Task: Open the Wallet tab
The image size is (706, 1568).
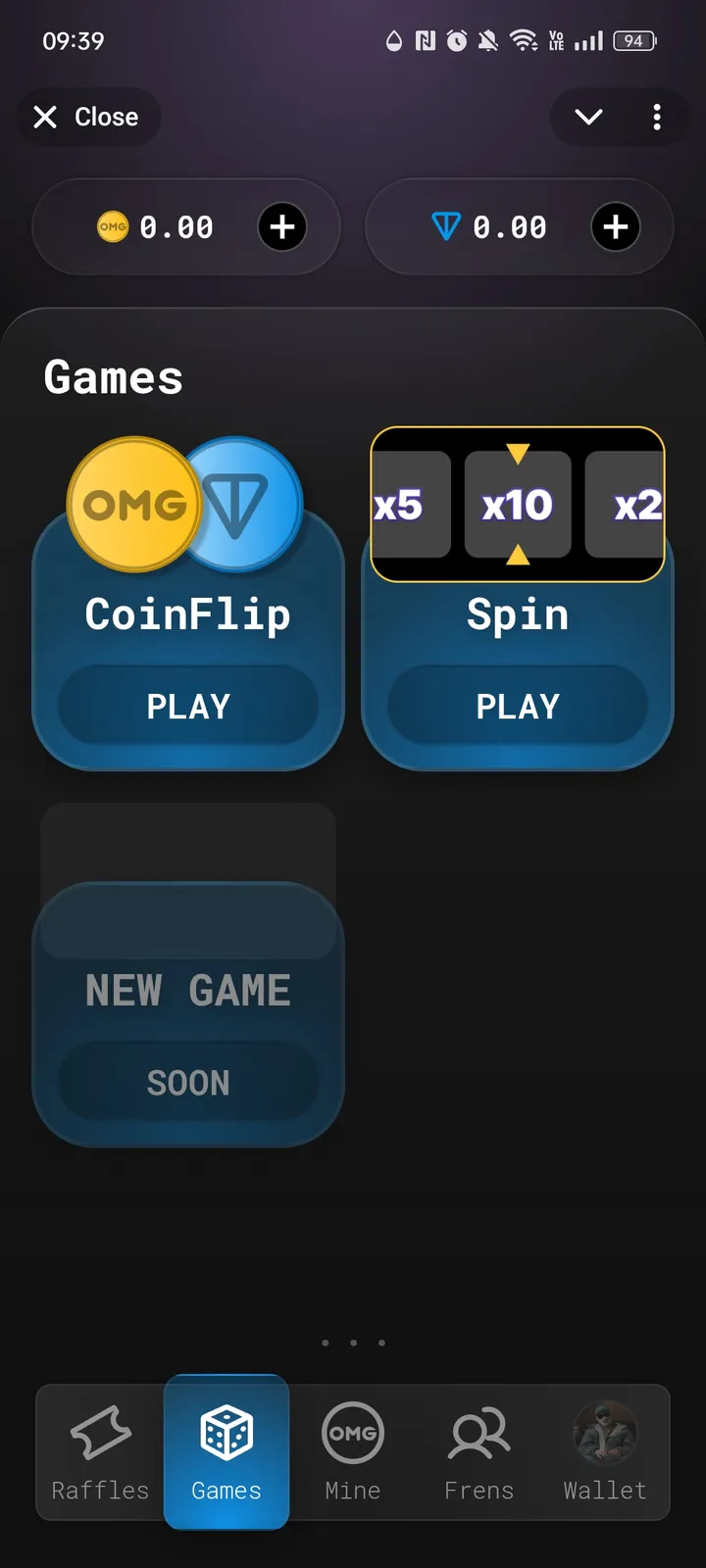Action: click(x=604, y=1452)
